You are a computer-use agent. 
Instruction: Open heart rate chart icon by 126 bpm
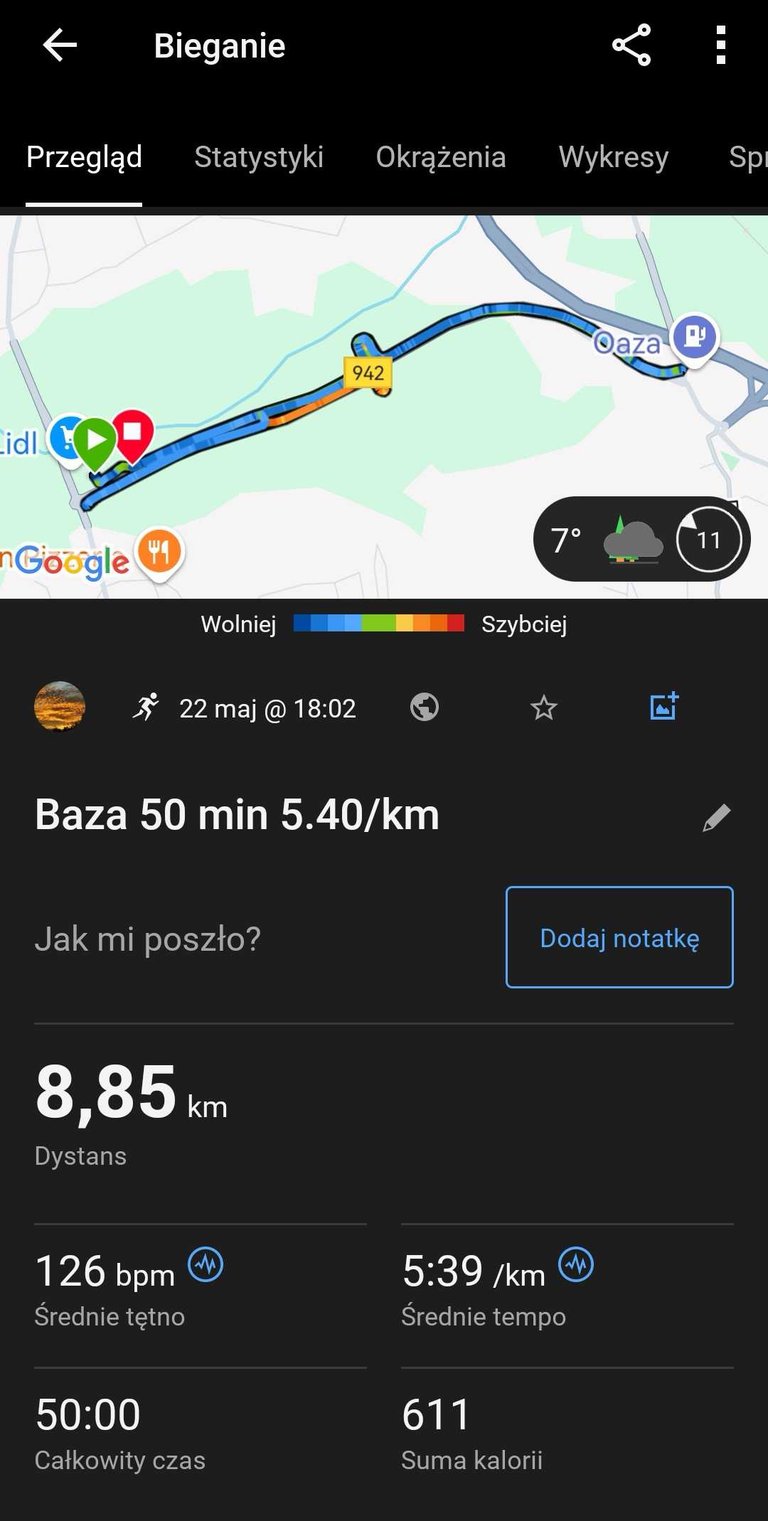[x=206, y=1265]
